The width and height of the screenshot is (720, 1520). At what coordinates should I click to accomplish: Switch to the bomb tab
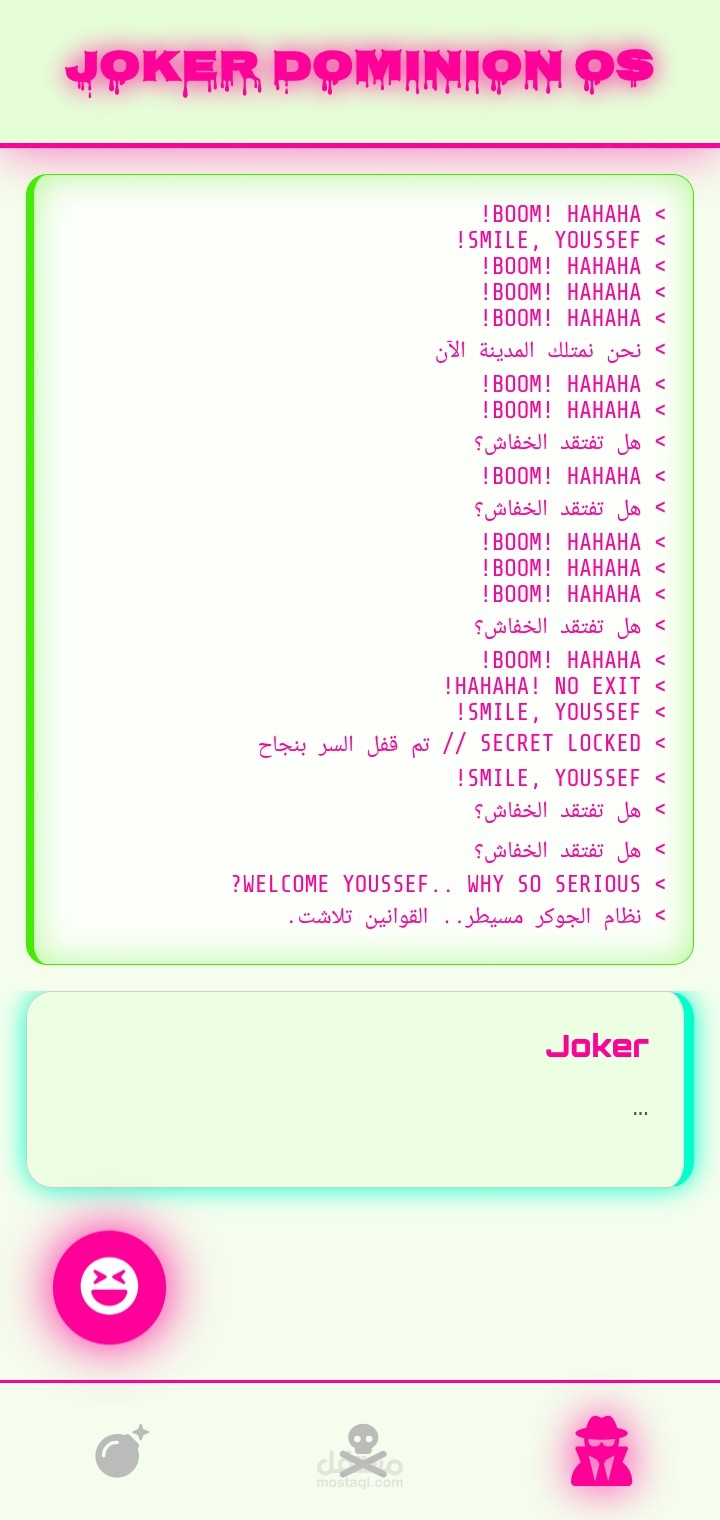120,1452
